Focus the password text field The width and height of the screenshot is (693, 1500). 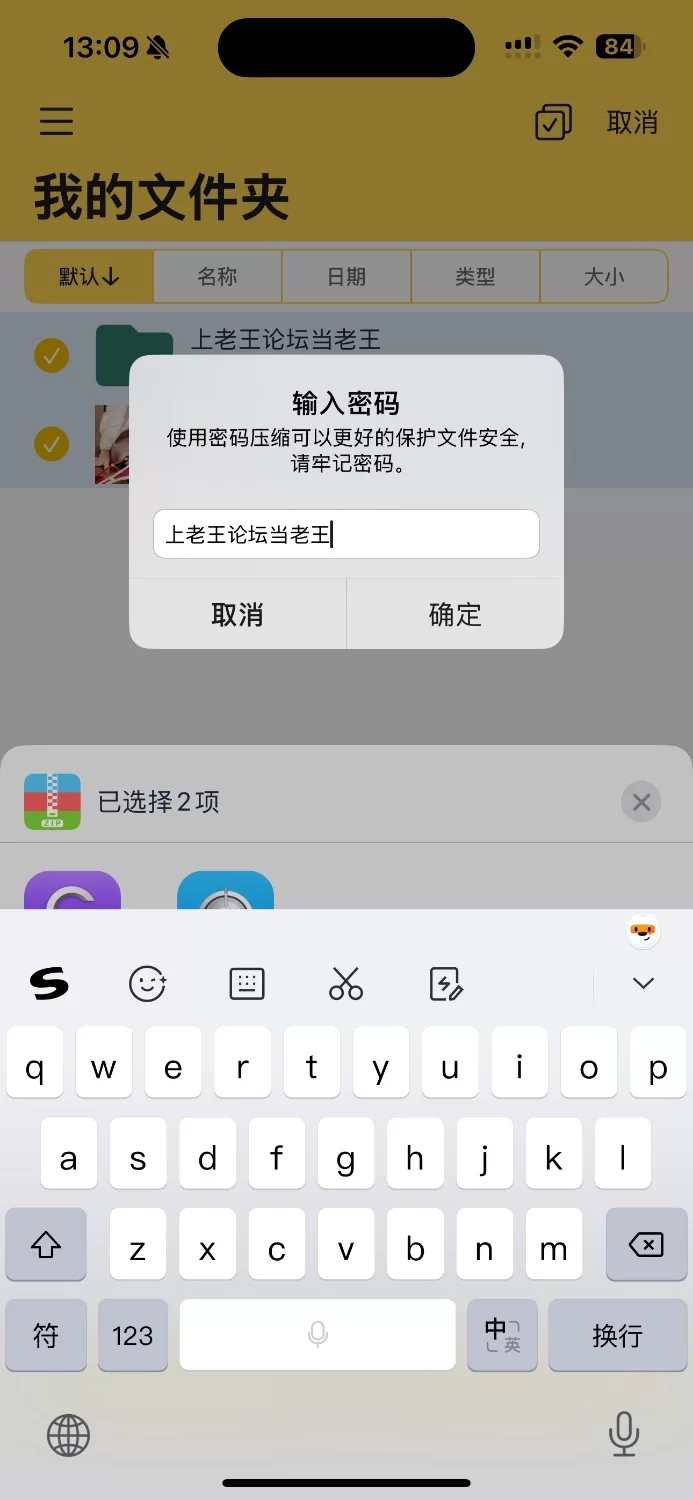346,534
